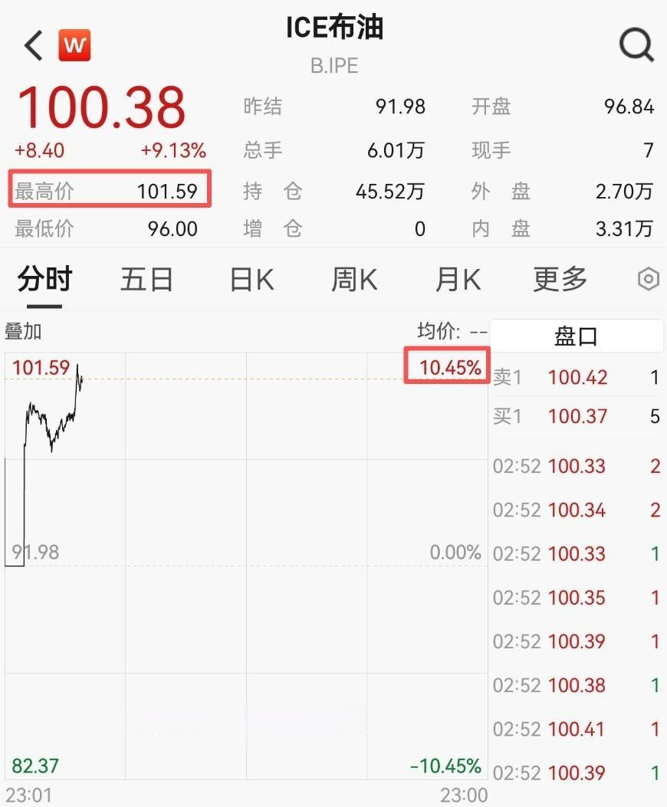The image size is (667, 807).
Task: Tap the 叠加 overlay option
Action: pyautogui.click(x=24, y=332)
